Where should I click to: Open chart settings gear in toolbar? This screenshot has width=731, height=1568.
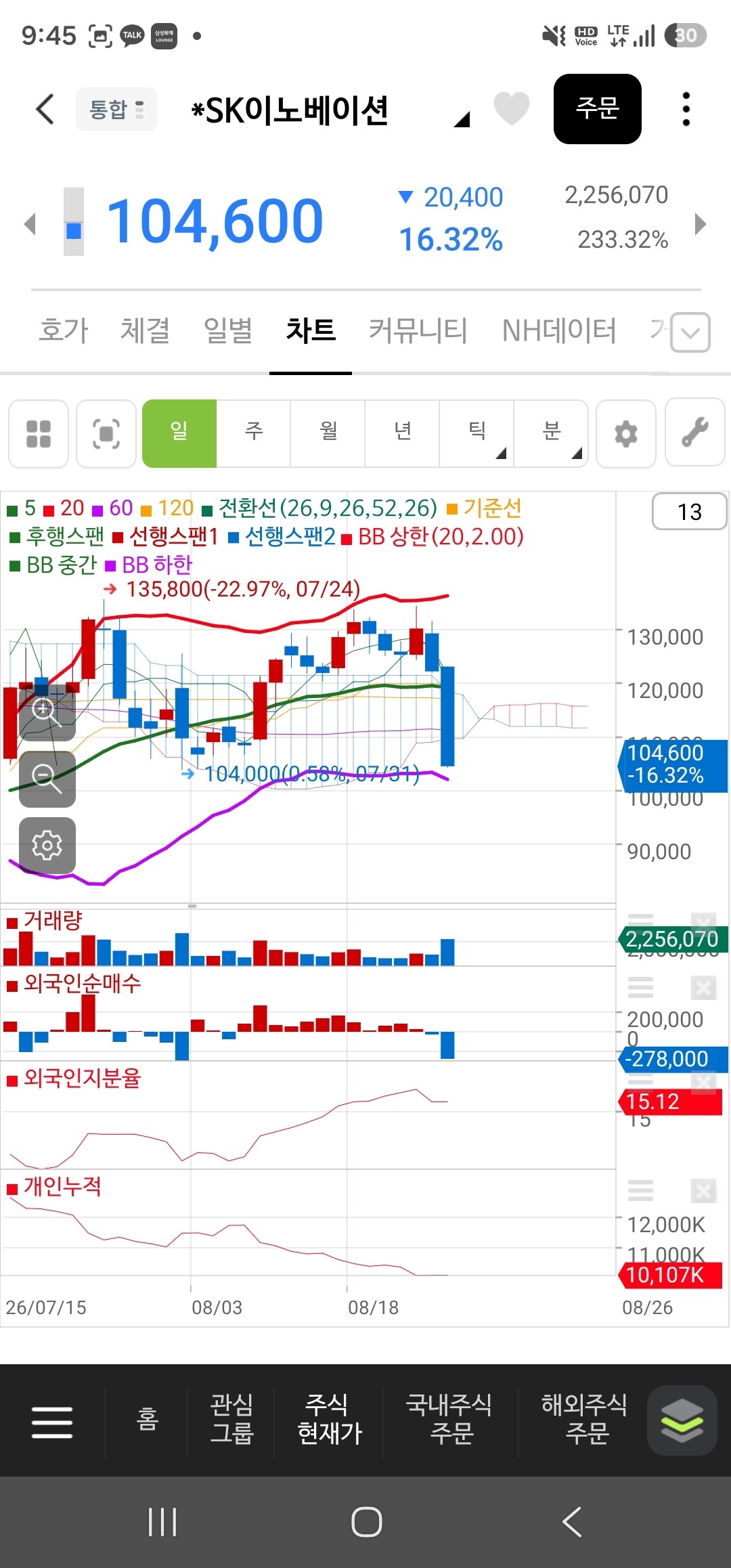tap(626, 433)
